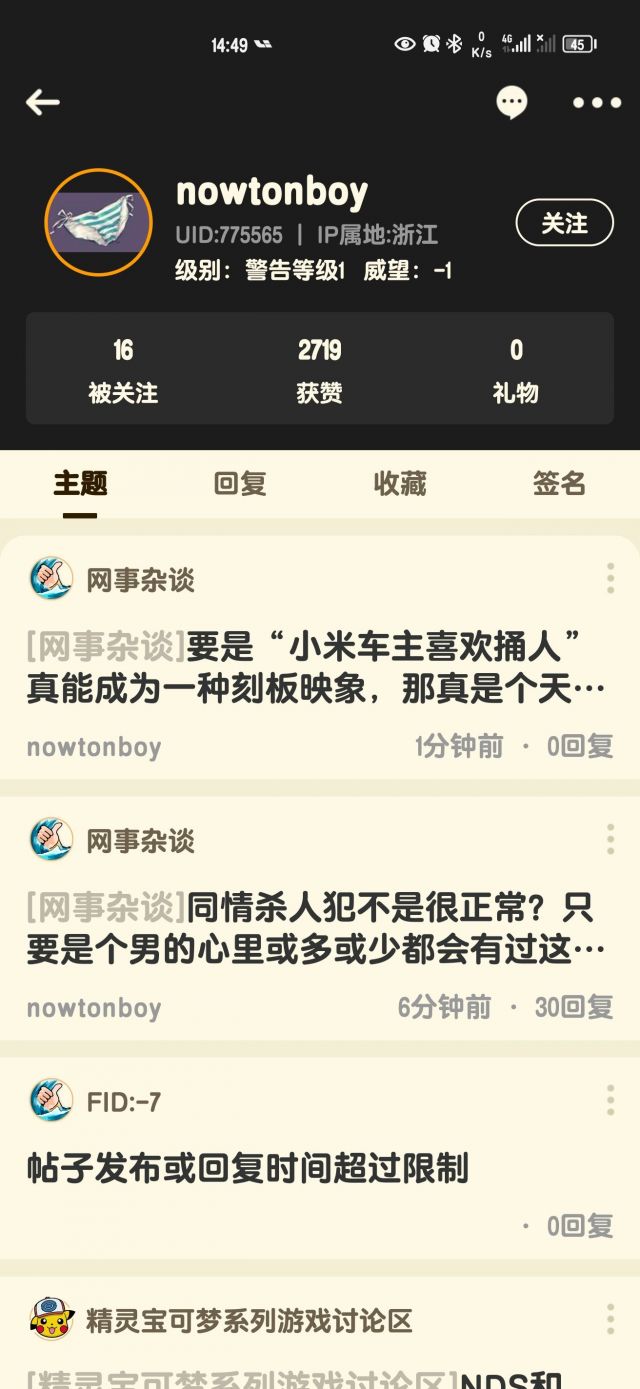Go back using the top arrow

point(43,102)
